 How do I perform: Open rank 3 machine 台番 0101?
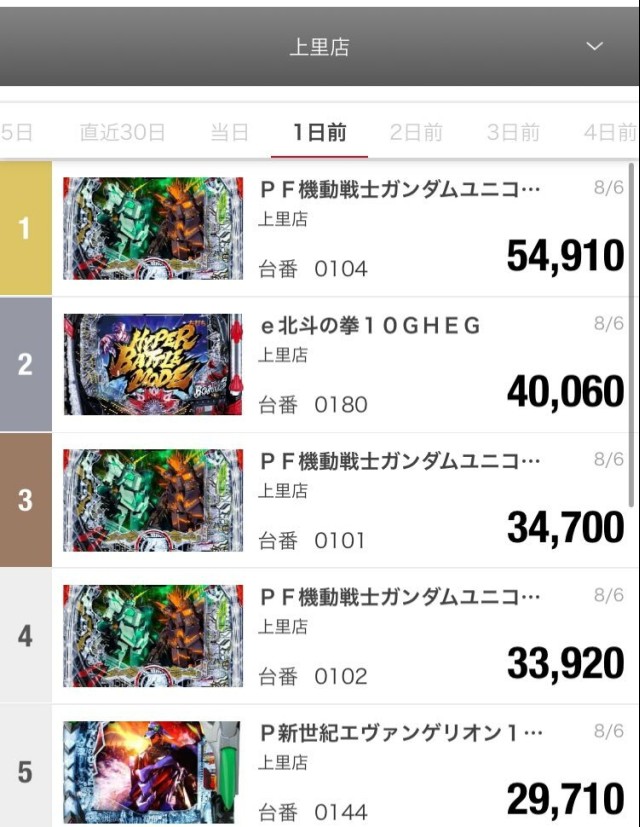tap(340, 500)
